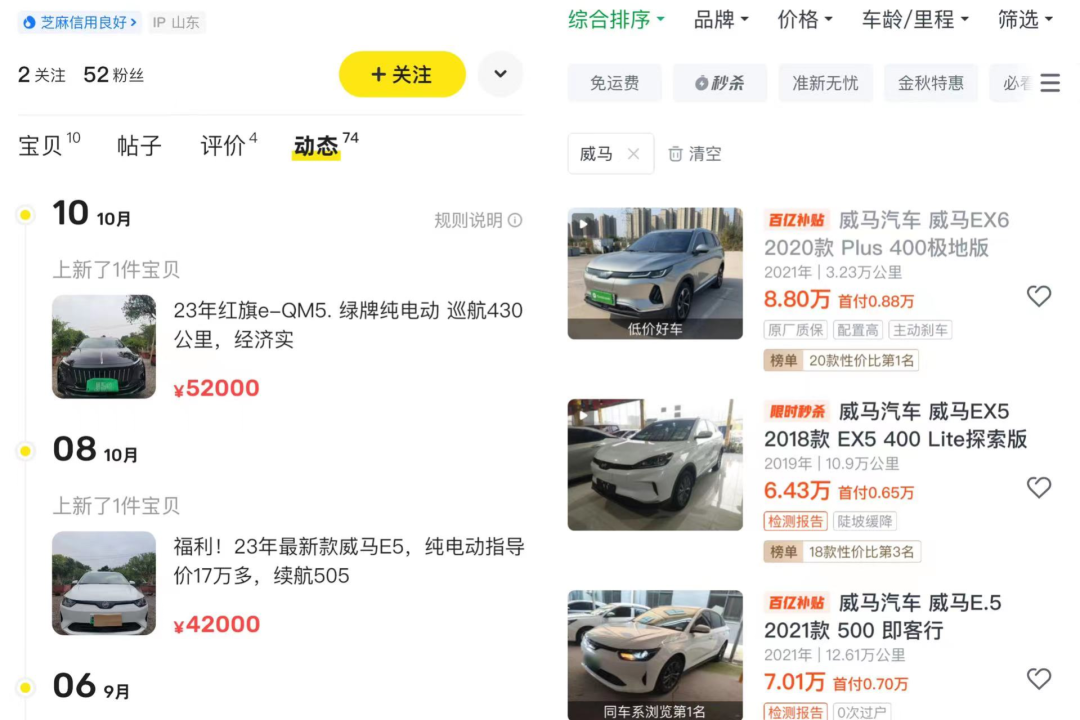Screen dimensions: 1080x720
Task: Open the 规则说明 info link
Action: pyautogui.click(x=478, y=220)
